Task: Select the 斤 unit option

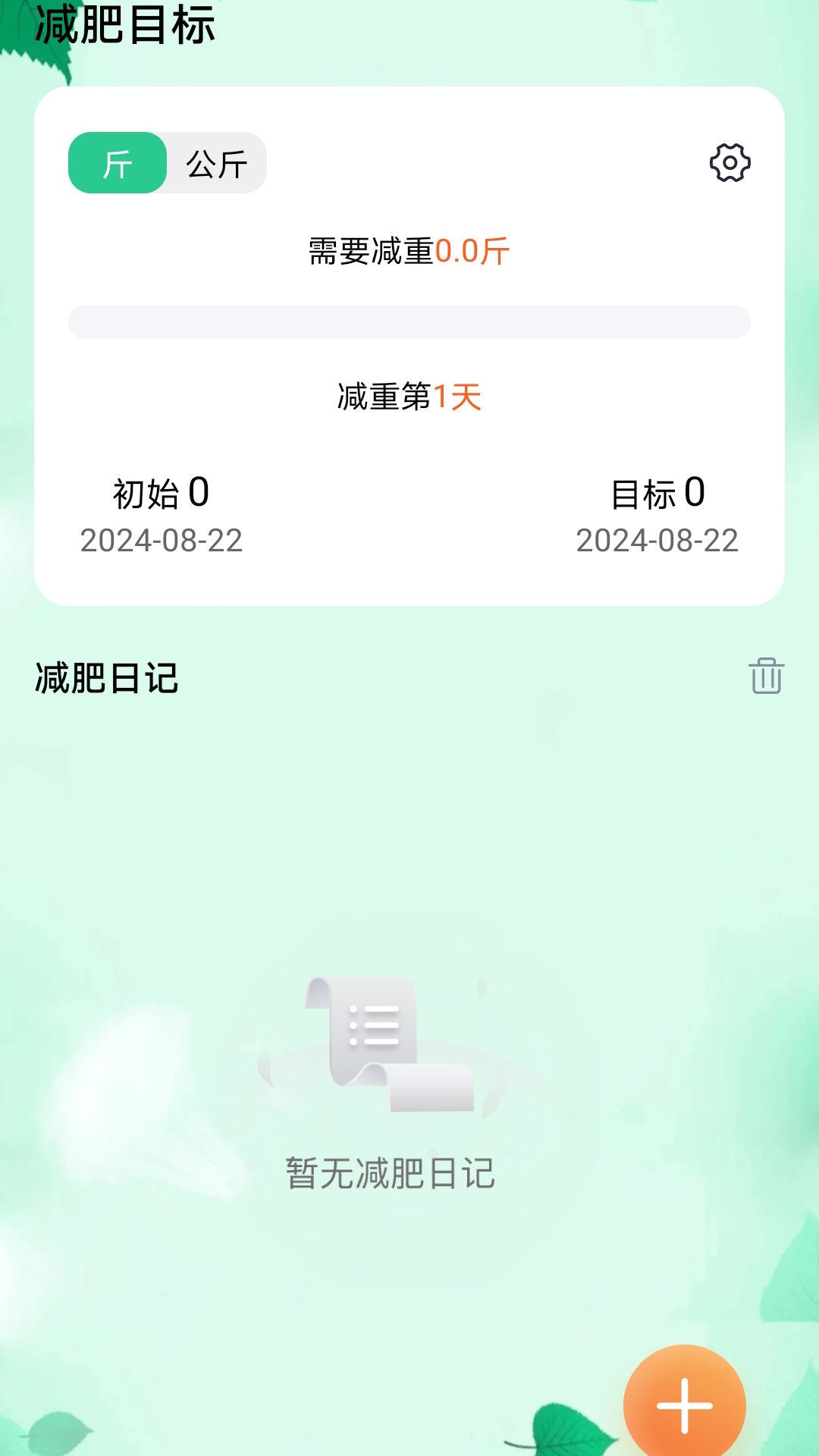Action: [x=118, y=163]
